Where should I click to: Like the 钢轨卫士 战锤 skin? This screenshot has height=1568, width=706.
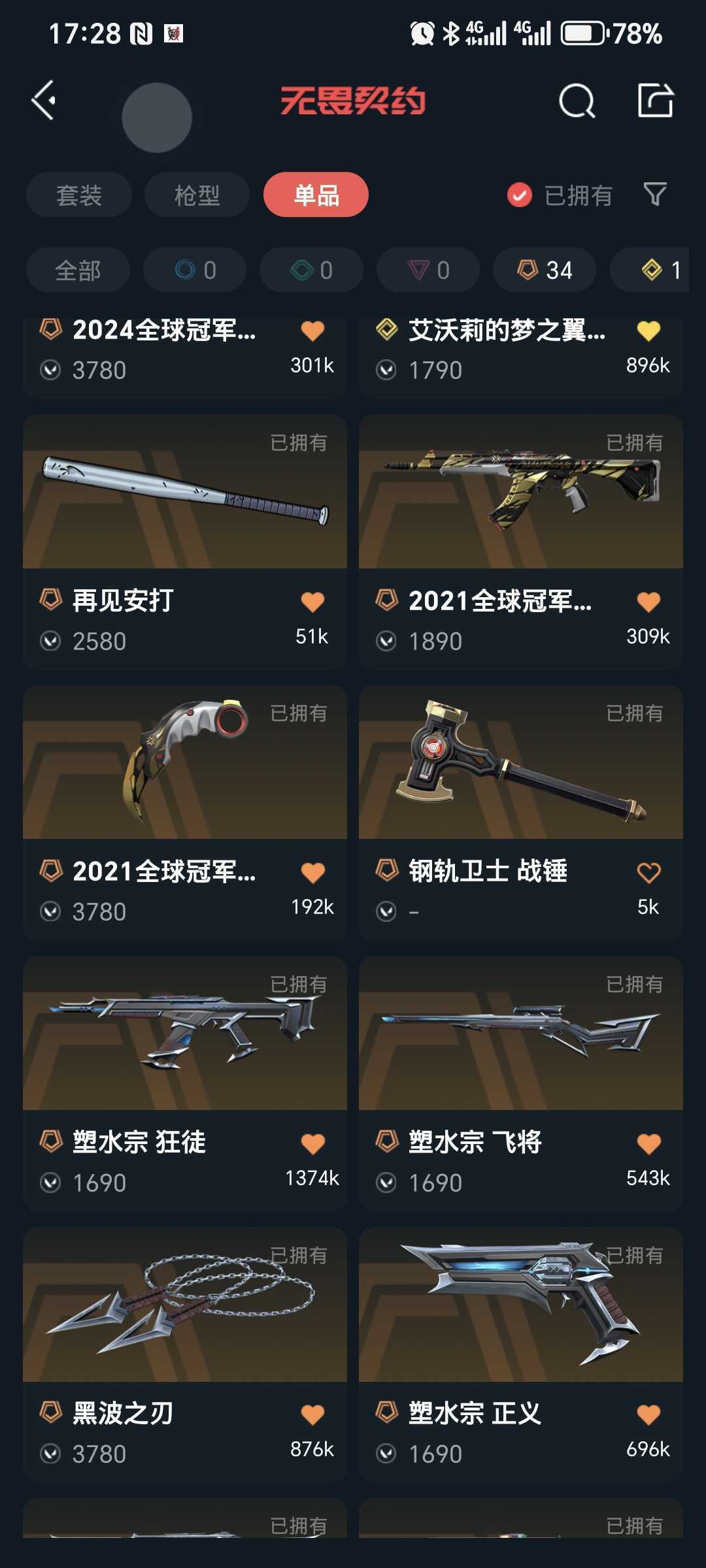[x=648, y=872]
